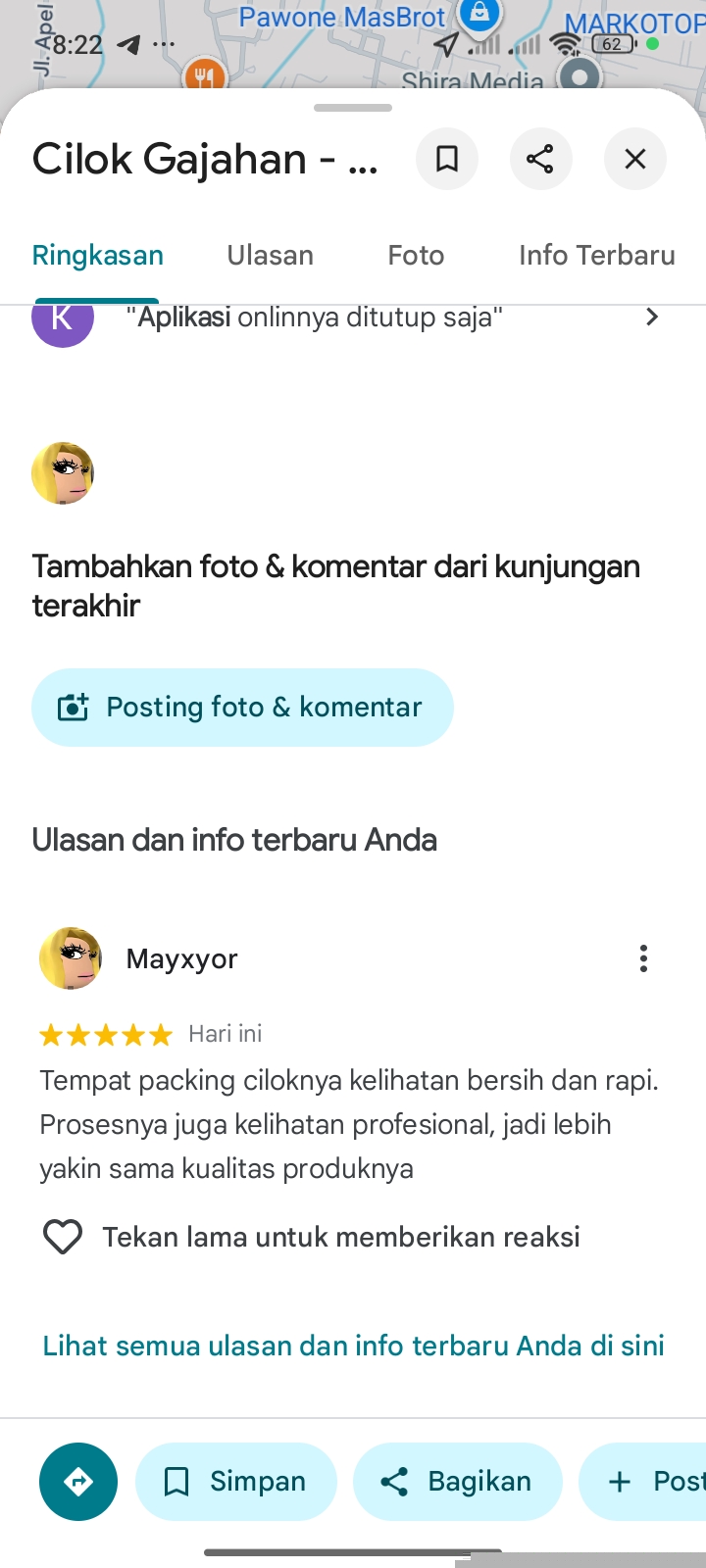Tap the Simpan chip

click(236, 1482)
